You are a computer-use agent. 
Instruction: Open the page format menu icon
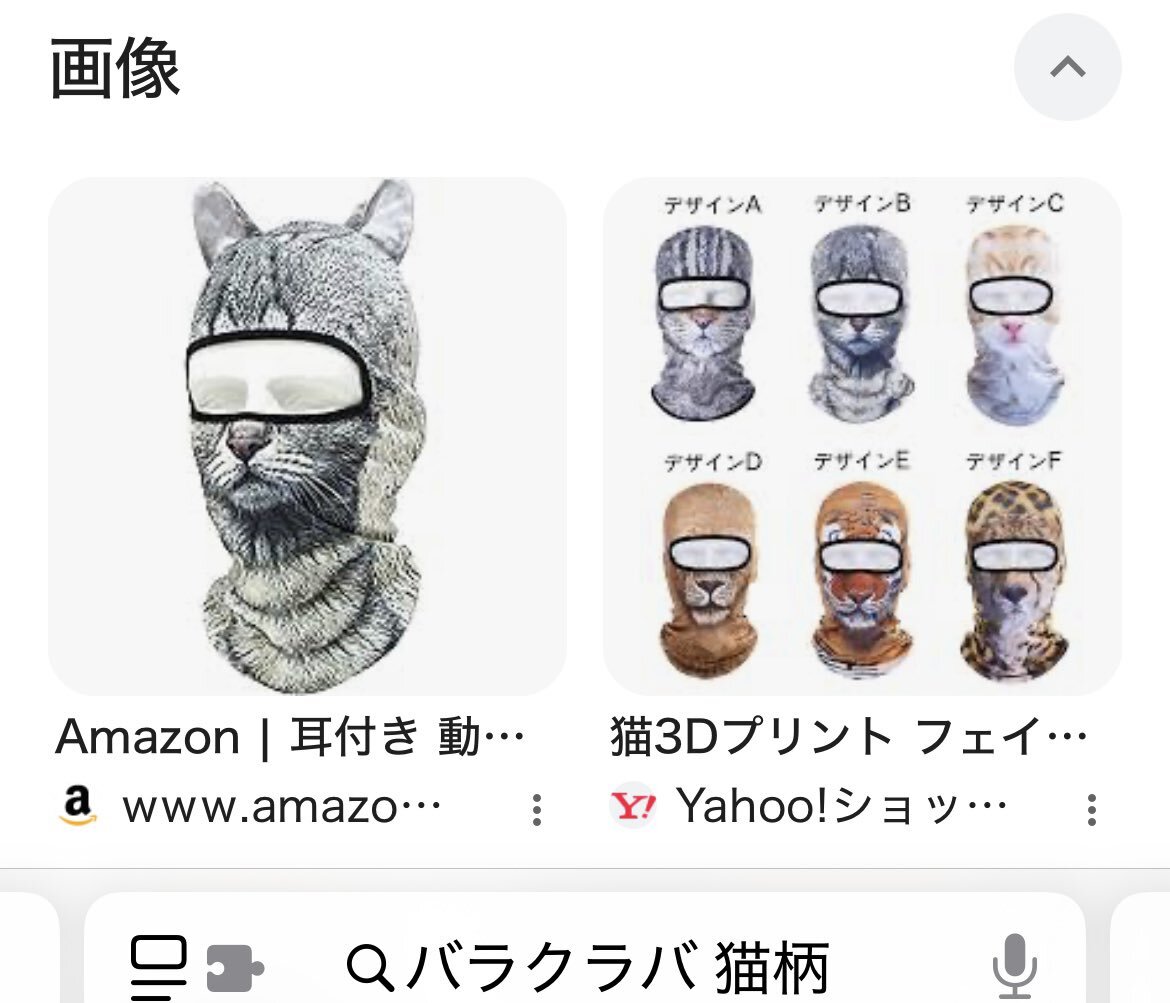point(159,967)
